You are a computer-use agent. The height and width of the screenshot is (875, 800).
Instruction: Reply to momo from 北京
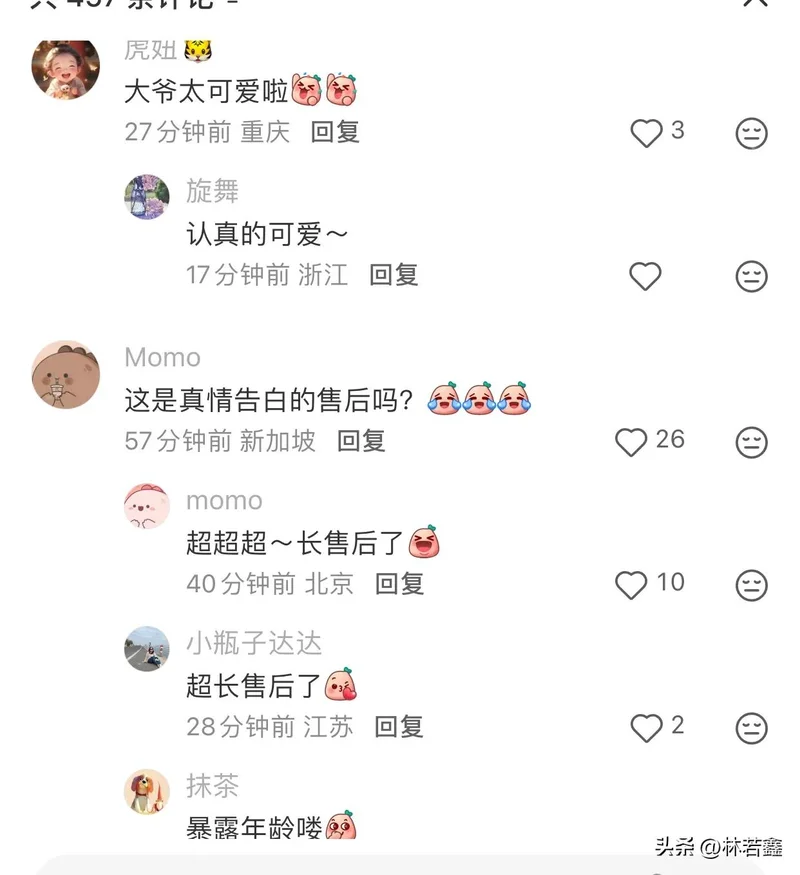click(399, 584)
